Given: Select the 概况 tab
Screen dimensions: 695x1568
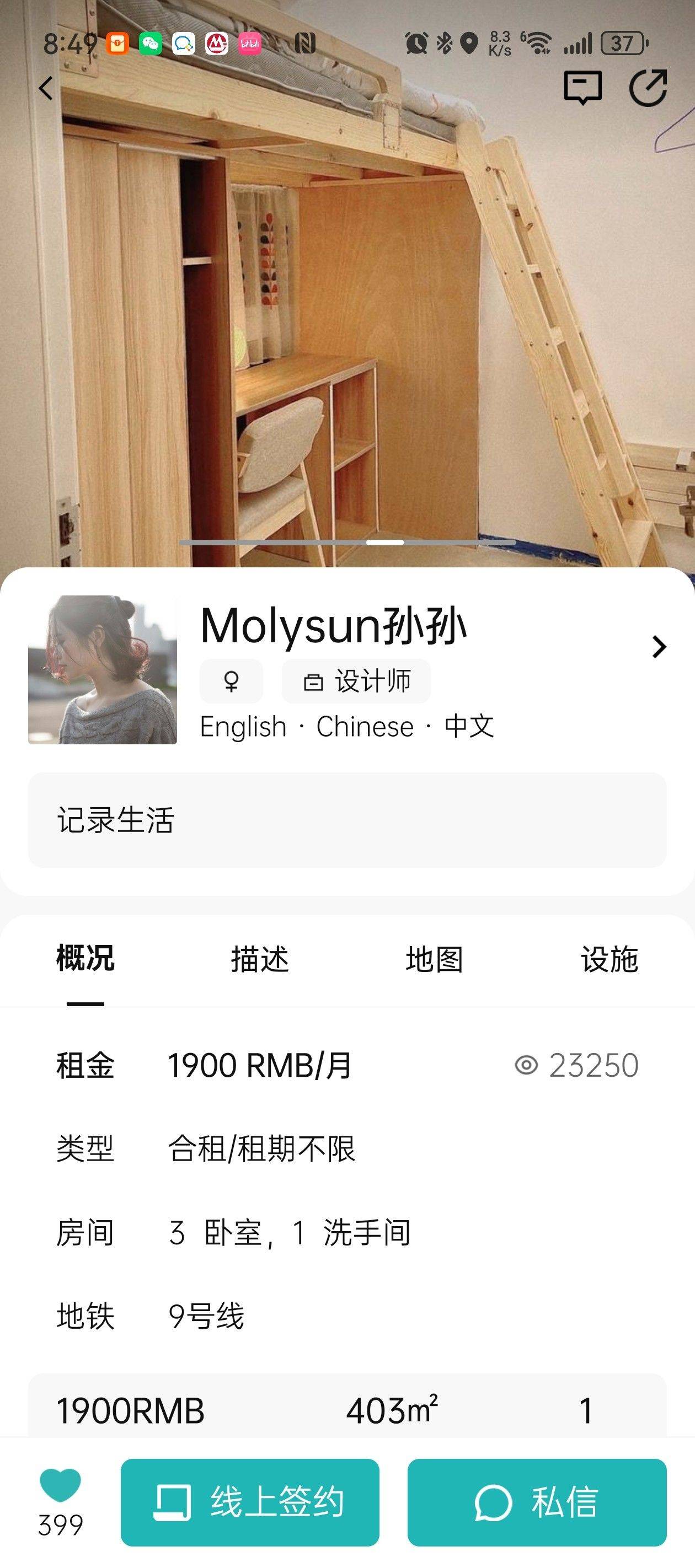Looking at the screenshot, I should click(85, 959).
